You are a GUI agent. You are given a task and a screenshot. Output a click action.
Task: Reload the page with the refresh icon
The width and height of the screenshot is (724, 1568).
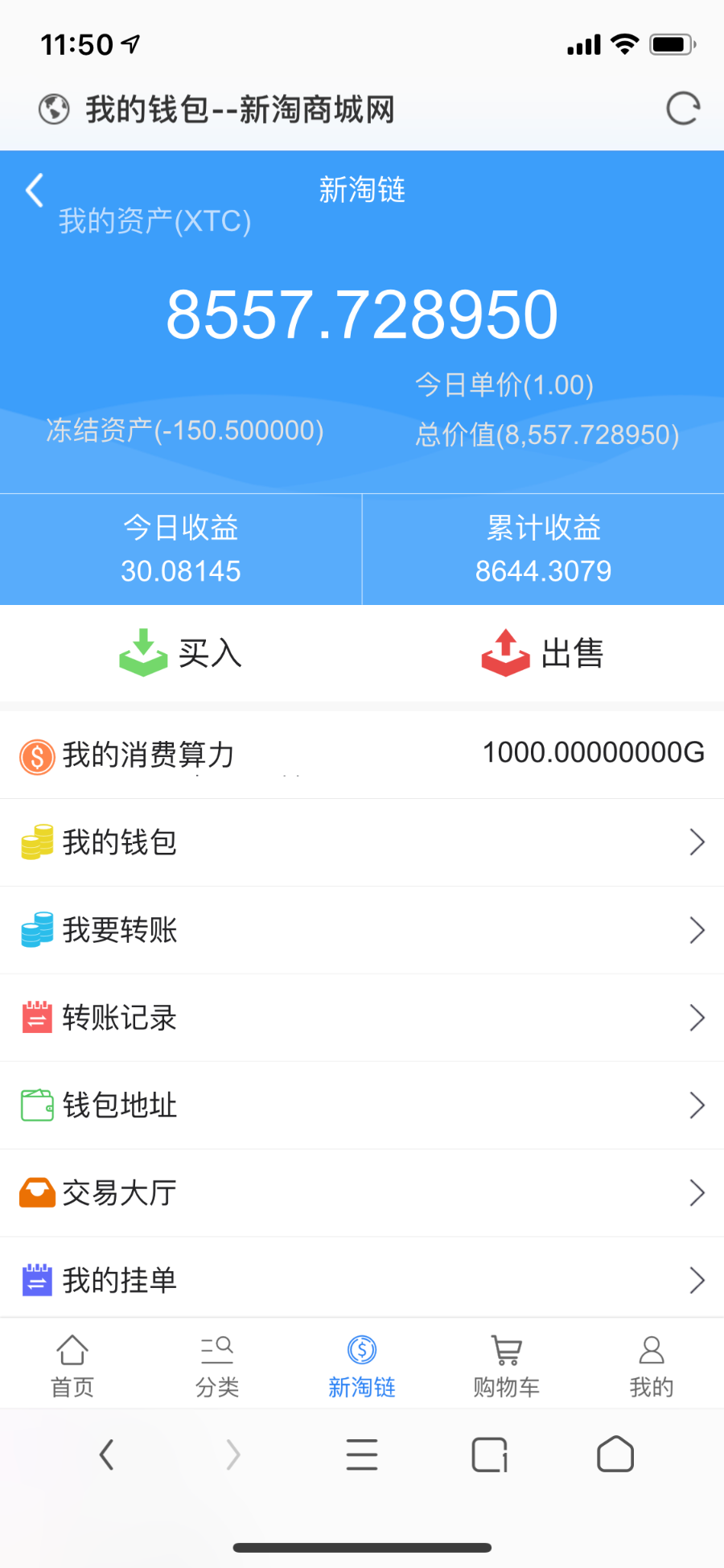click(682, 109)
